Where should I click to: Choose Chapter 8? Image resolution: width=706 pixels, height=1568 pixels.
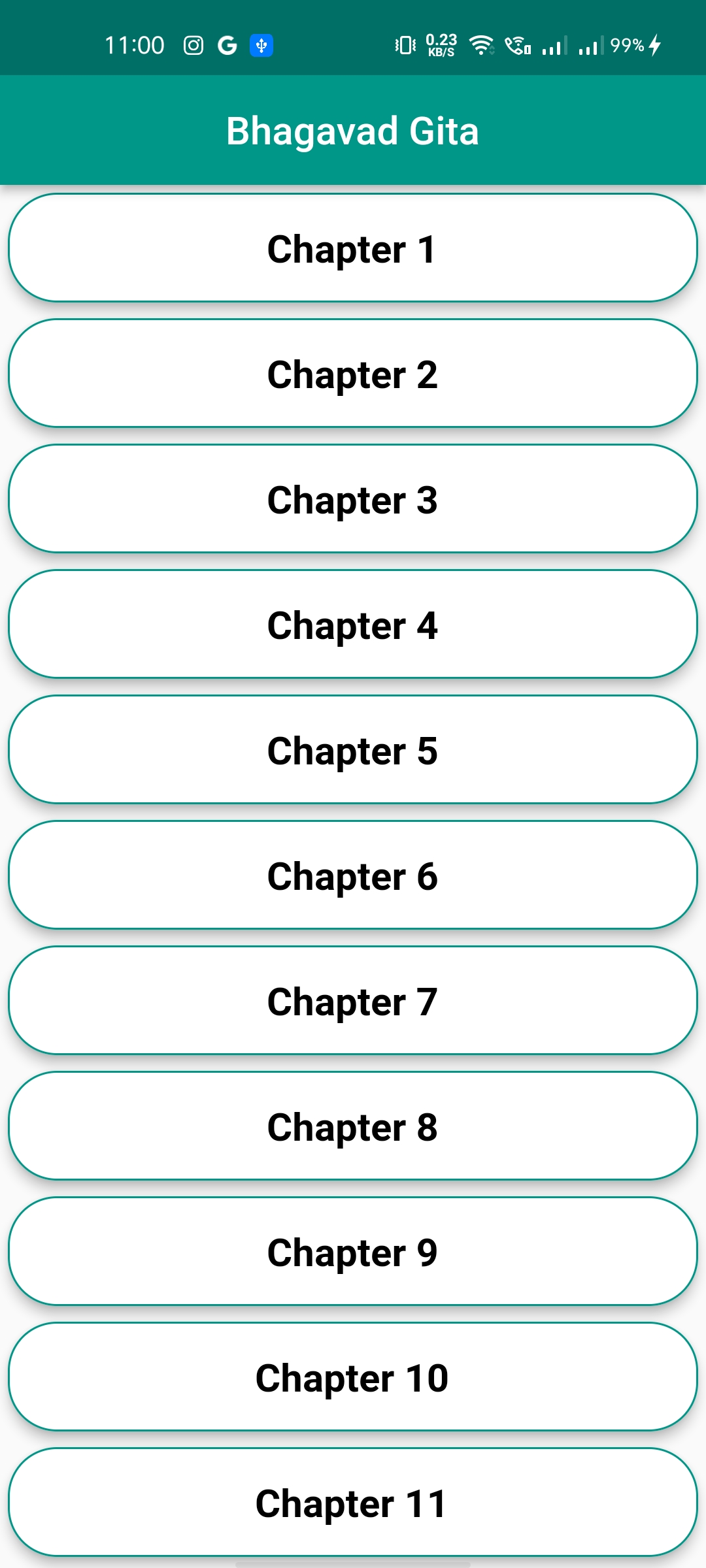[x=353, y=1126]
